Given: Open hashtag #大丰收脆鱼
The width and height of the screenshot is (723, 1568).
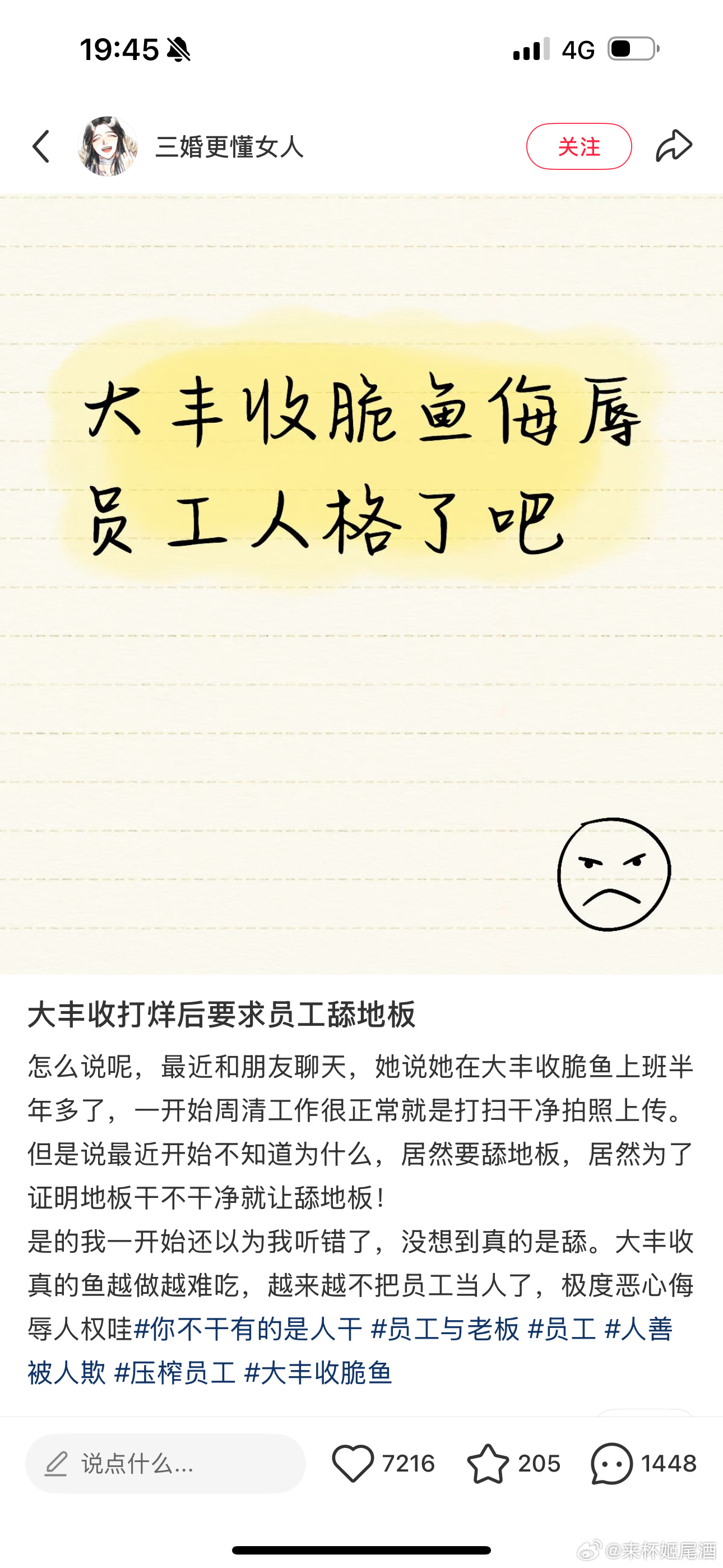Looking at the screenshot, I should click(x=318, y=1373).
